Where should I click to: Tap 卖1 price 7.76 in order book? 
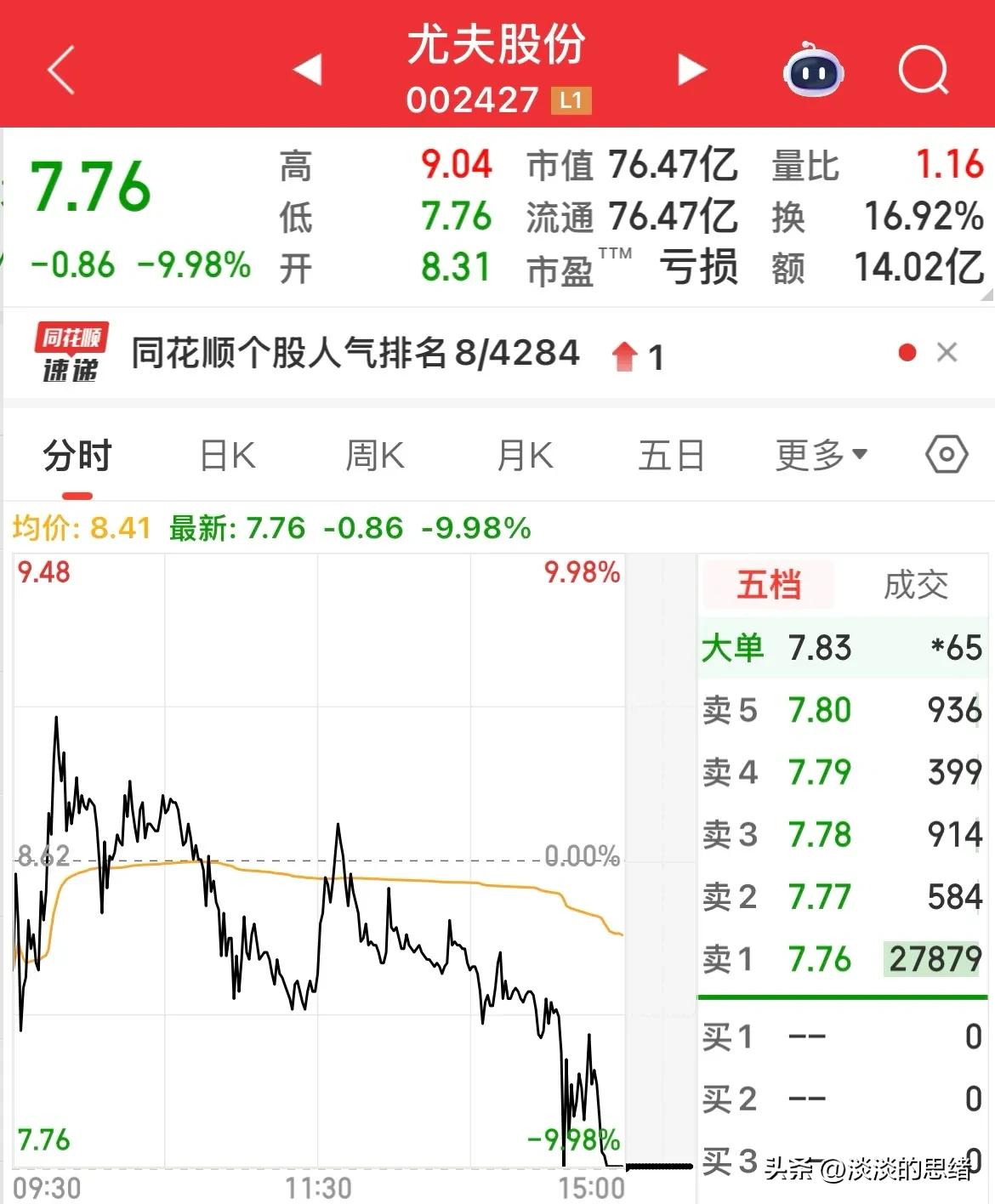pyautogui.click(x=819, y=958)
